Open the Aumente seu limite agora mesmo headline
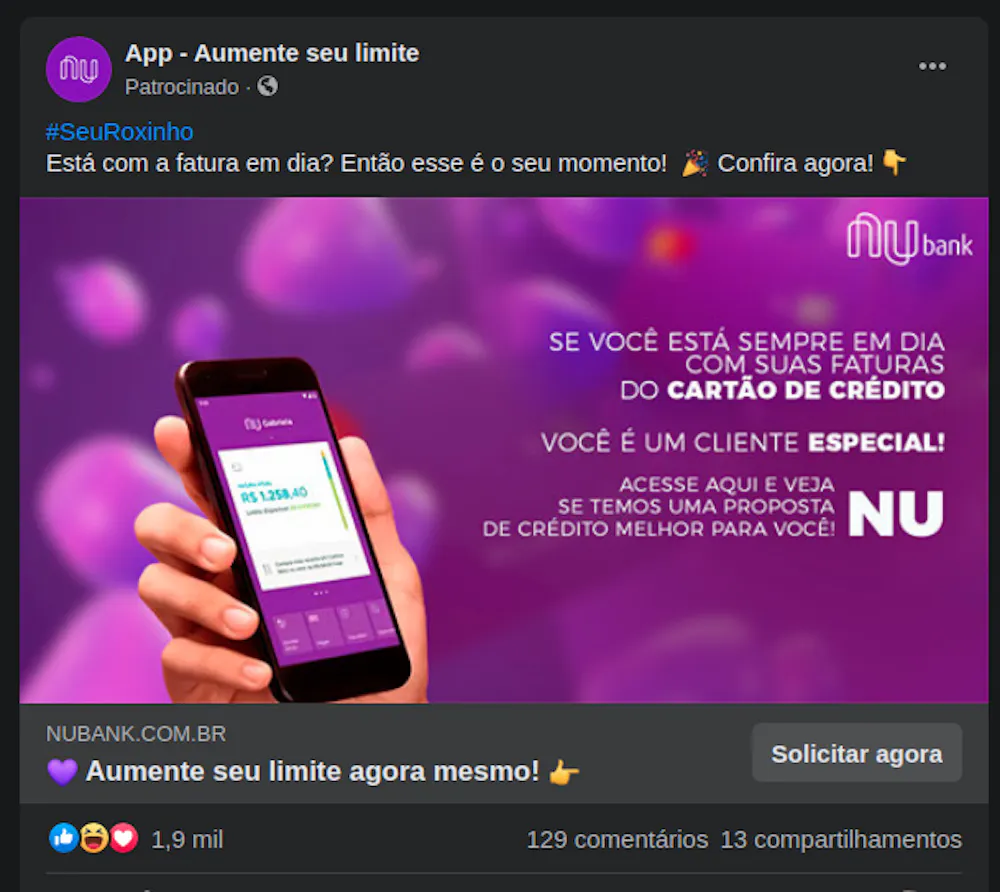 pyautogui.click(x=312, y=771)
